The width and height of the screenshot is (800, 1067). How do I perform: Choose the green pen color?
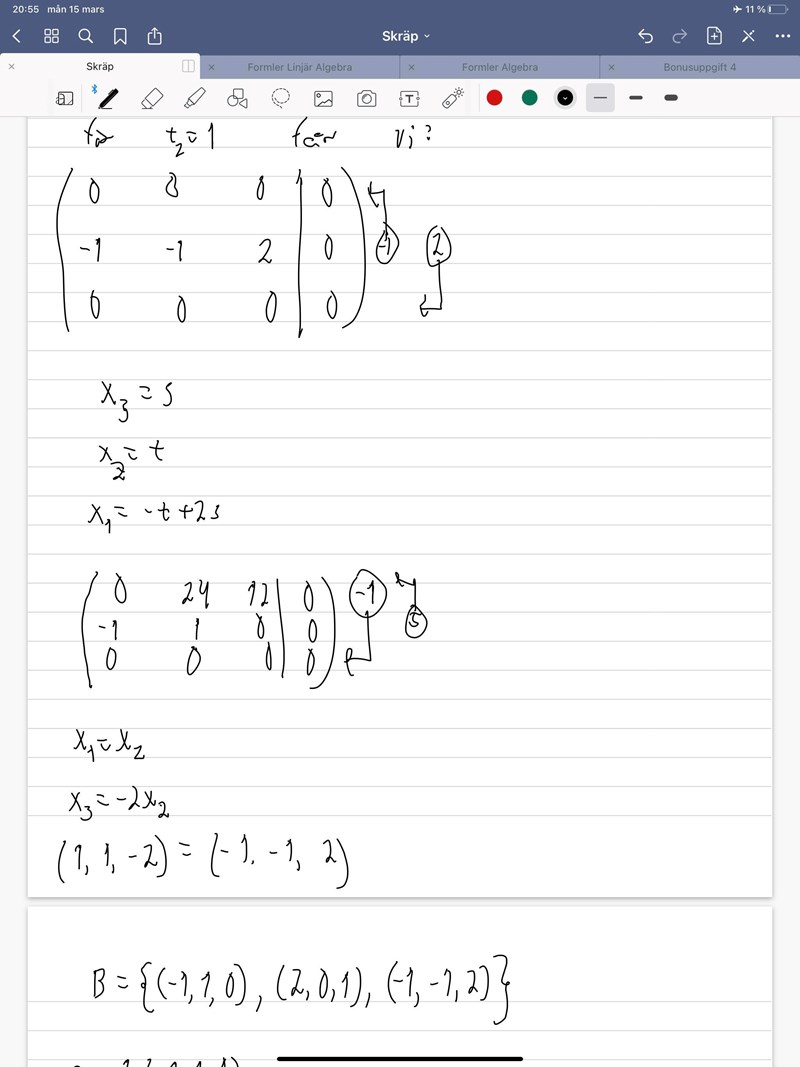[x=529, y=98]
